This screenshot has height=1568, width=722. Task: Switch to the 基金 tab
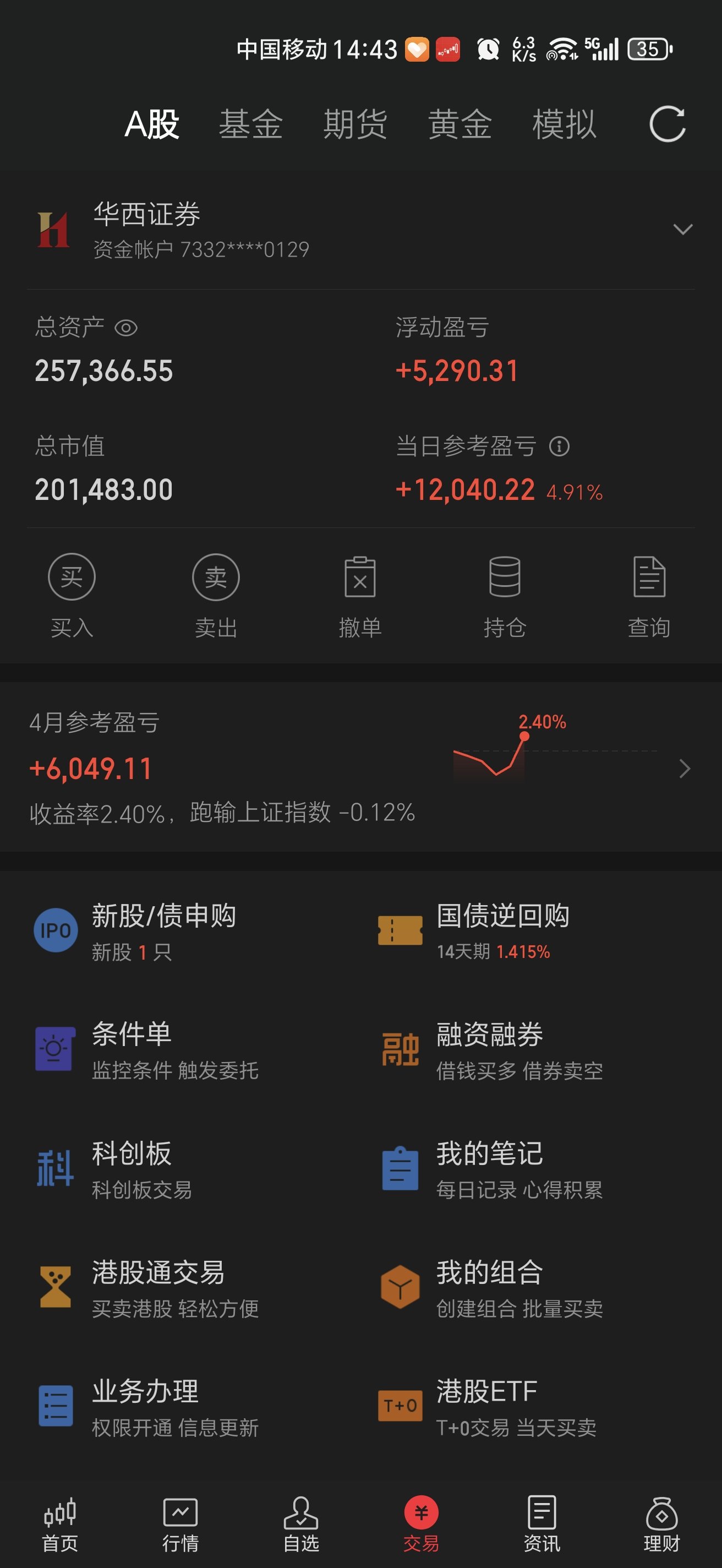250,124
